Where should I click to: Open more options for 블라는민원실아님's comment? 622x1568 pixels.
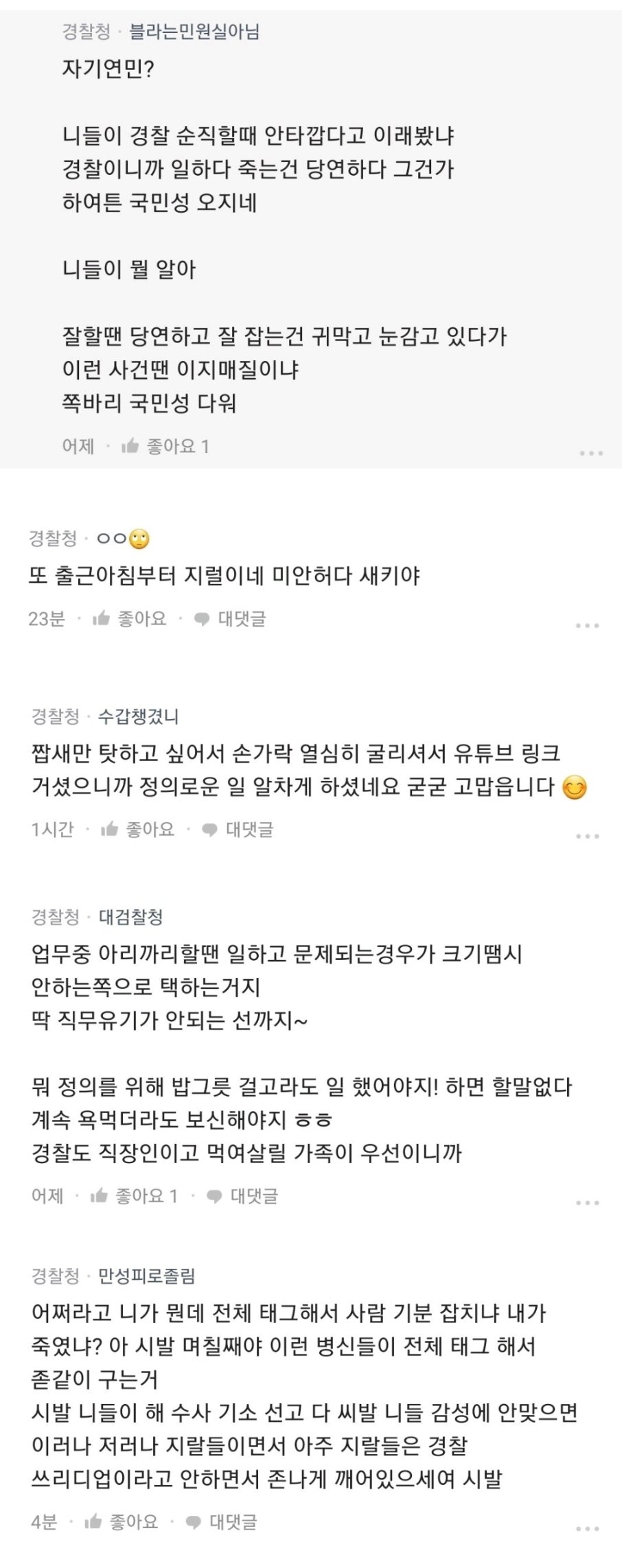[590, 453]
